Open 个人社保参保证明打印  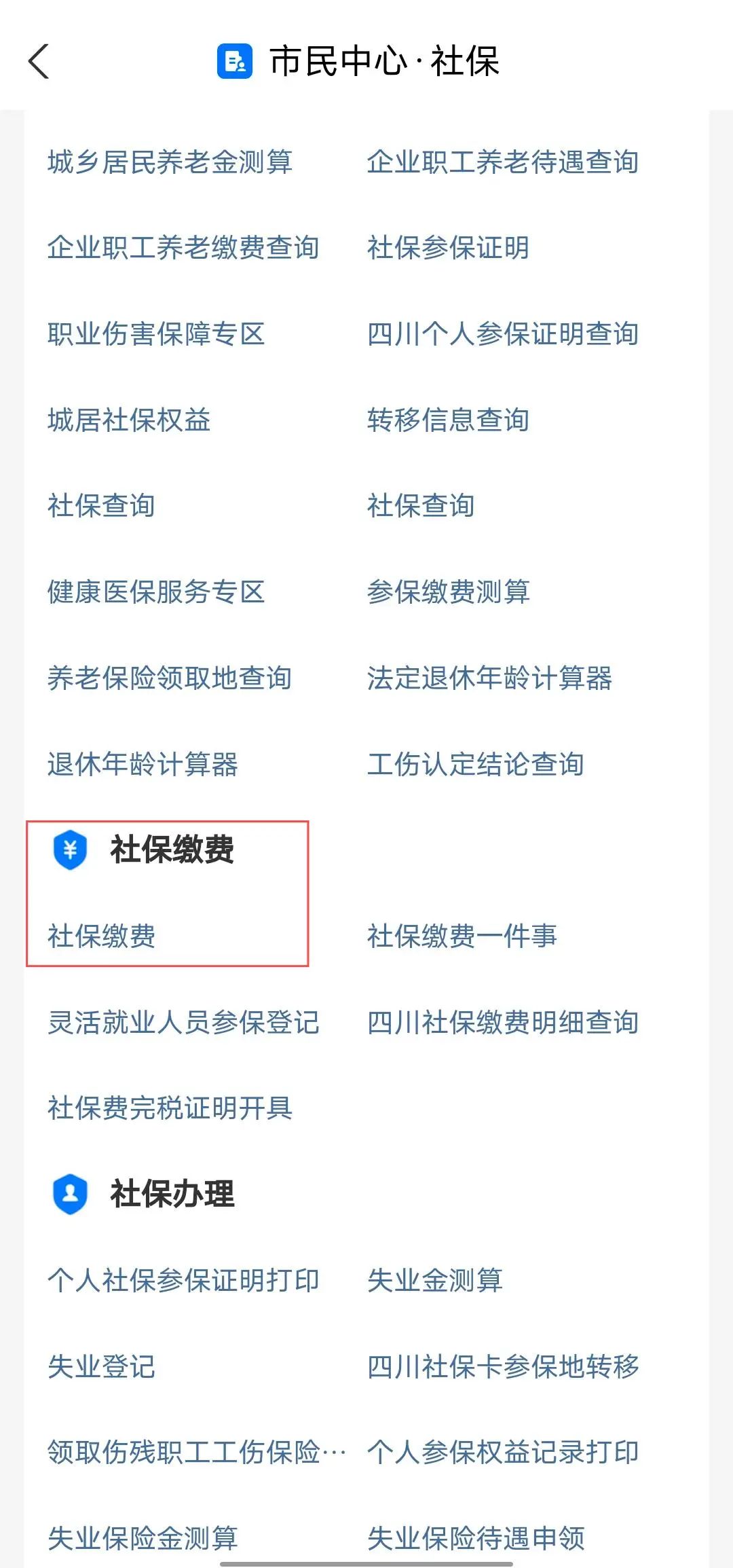click(183, 1281)
